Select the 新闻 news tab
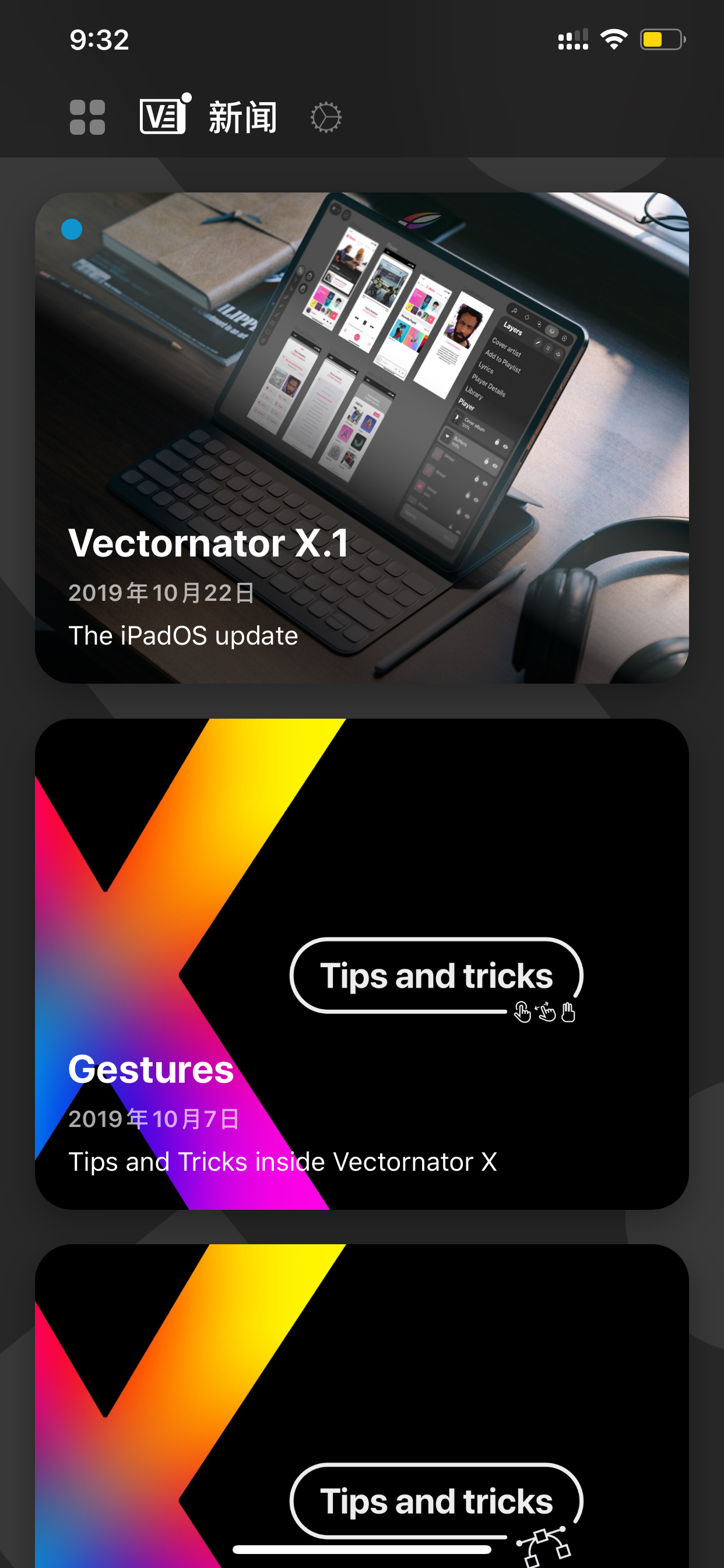Viewport: 724px width, 1568px height. [x=209, y=116]
